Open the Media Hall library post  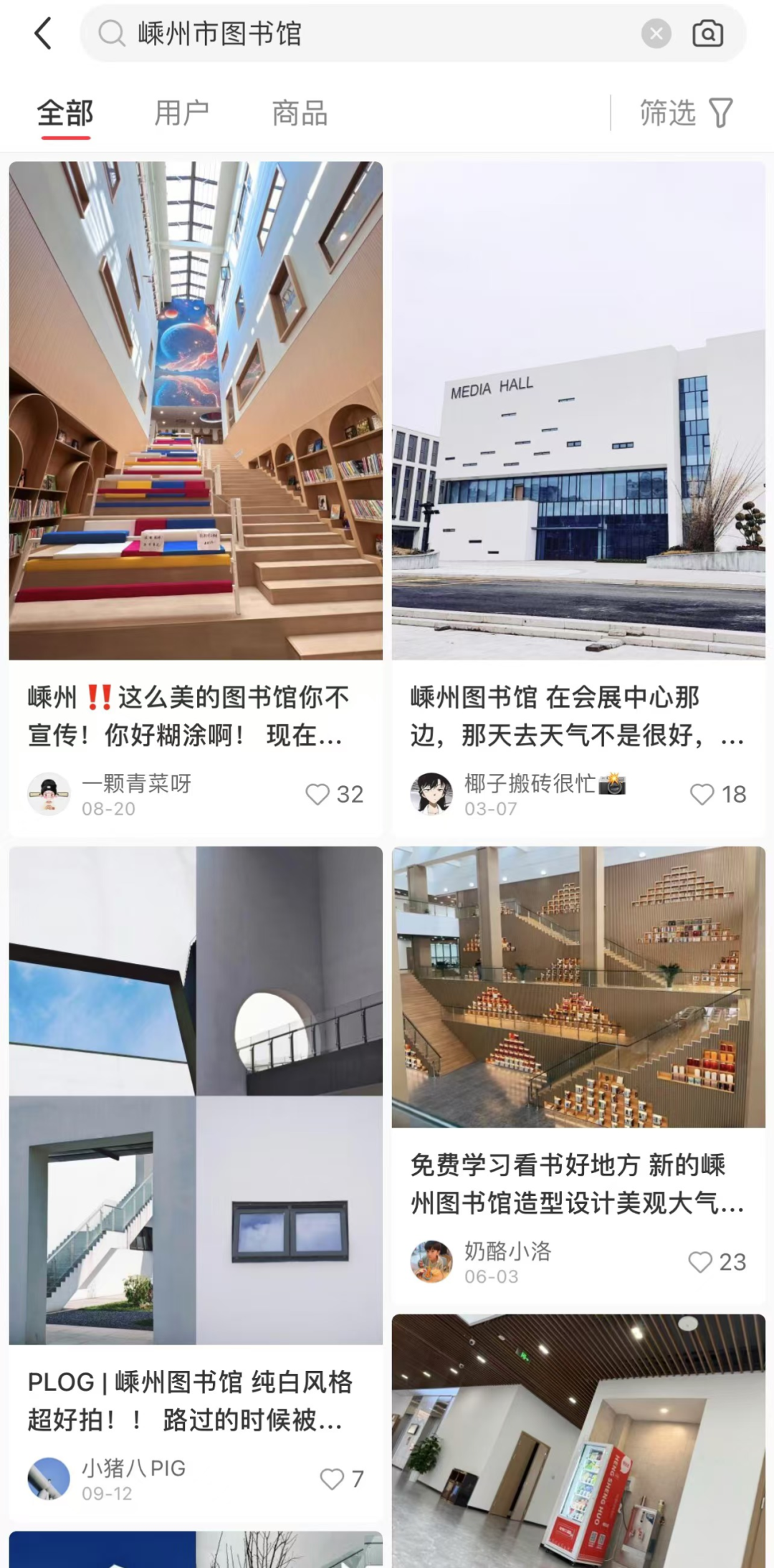(x=578, y=410)
